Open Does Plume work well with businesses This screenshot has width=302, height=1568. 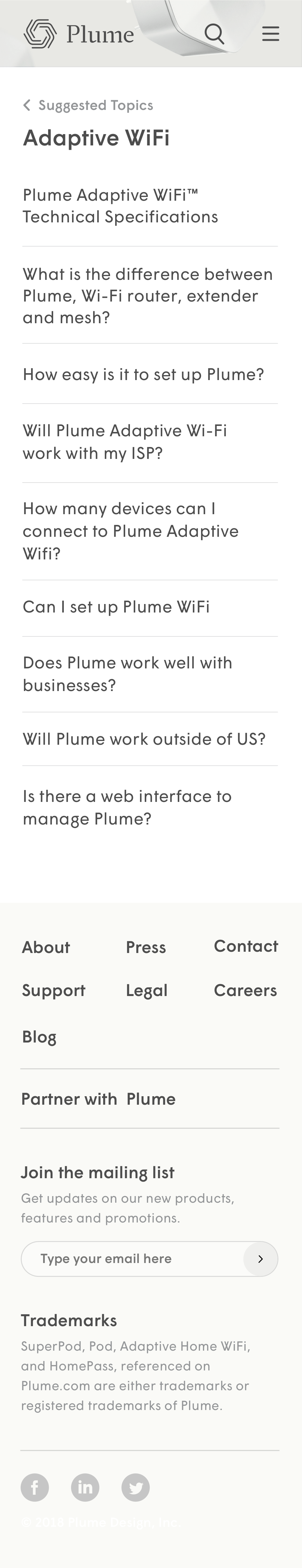127,674
